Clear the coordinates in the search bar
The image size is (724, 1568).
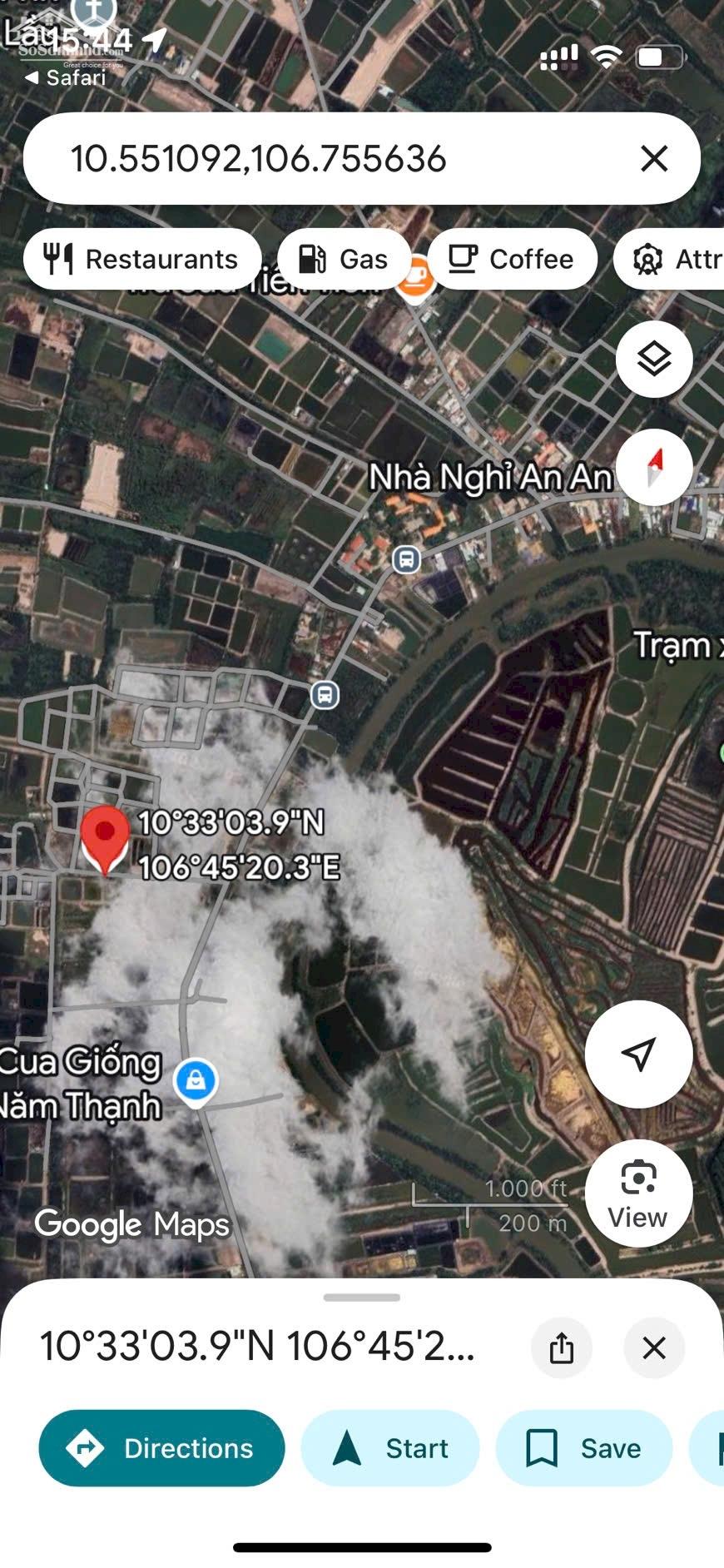(654, 158)
